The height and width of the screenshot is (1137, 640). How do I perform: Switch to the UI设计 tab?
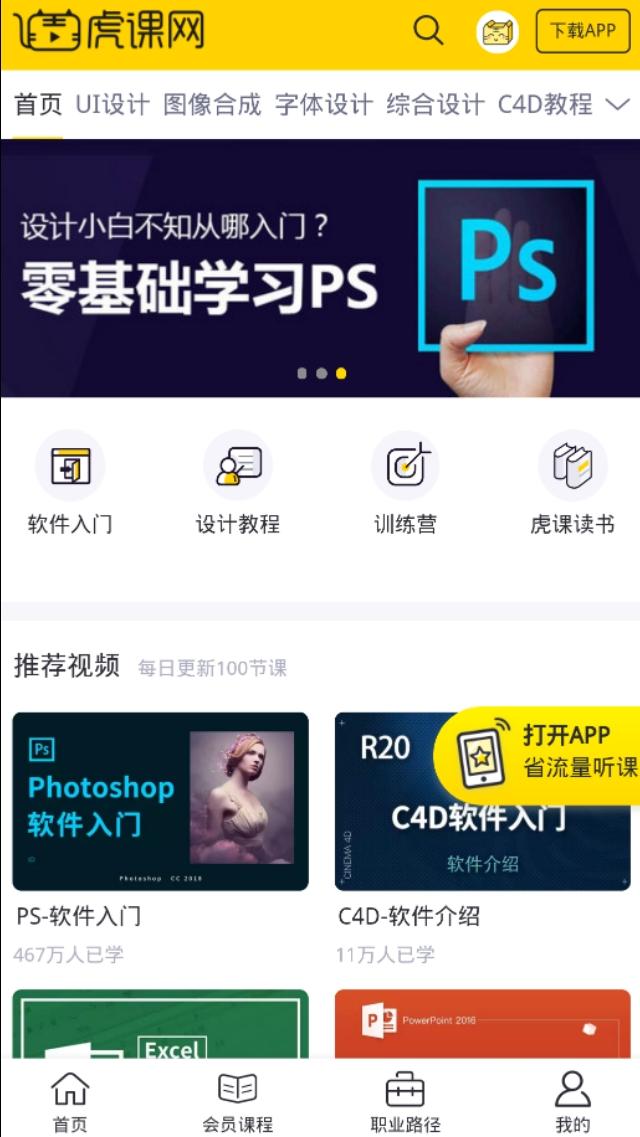pyautogui.click(x=112, y=104)
